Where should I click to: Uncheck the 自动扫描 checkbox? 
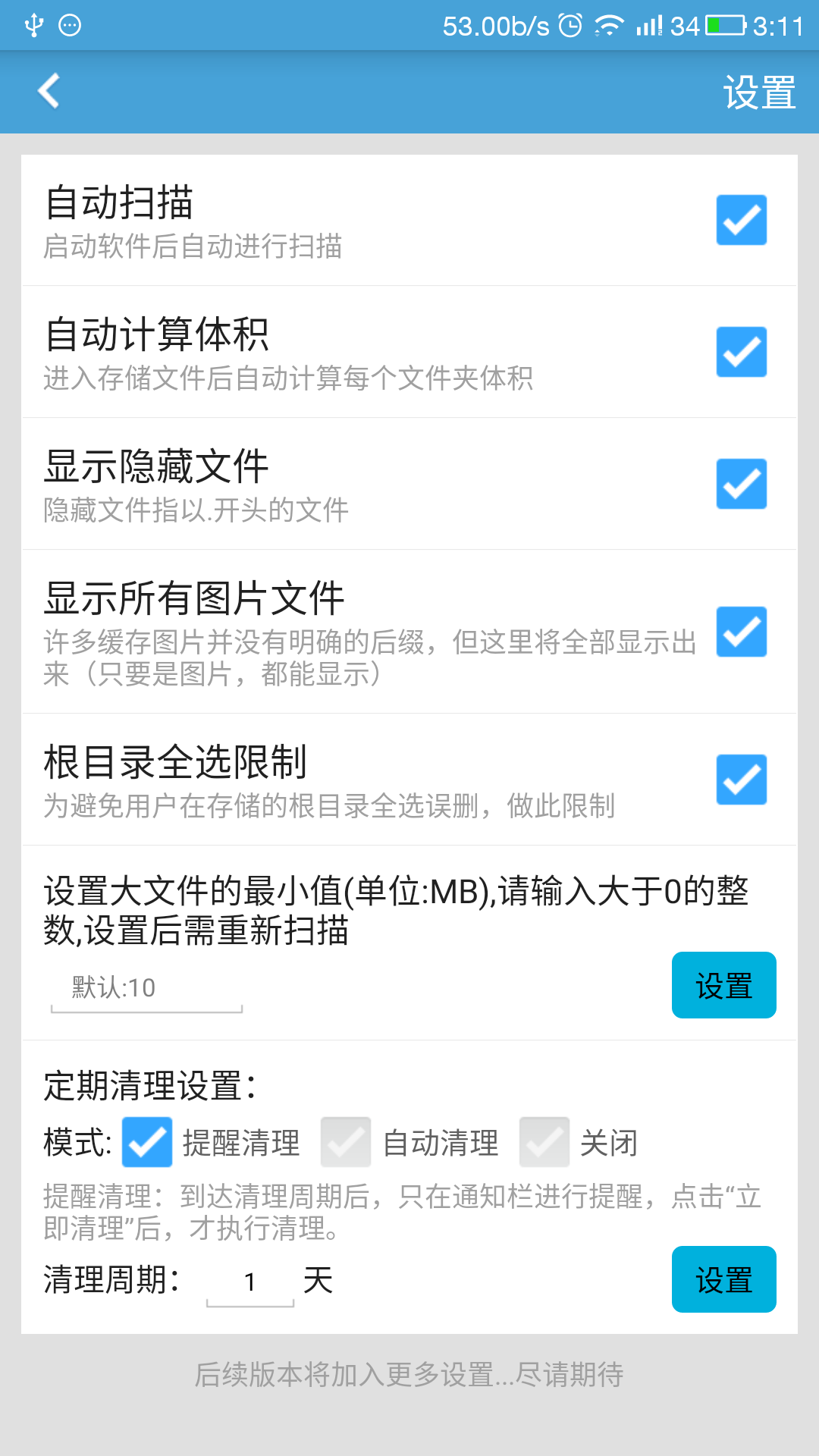tap(741, 220)
